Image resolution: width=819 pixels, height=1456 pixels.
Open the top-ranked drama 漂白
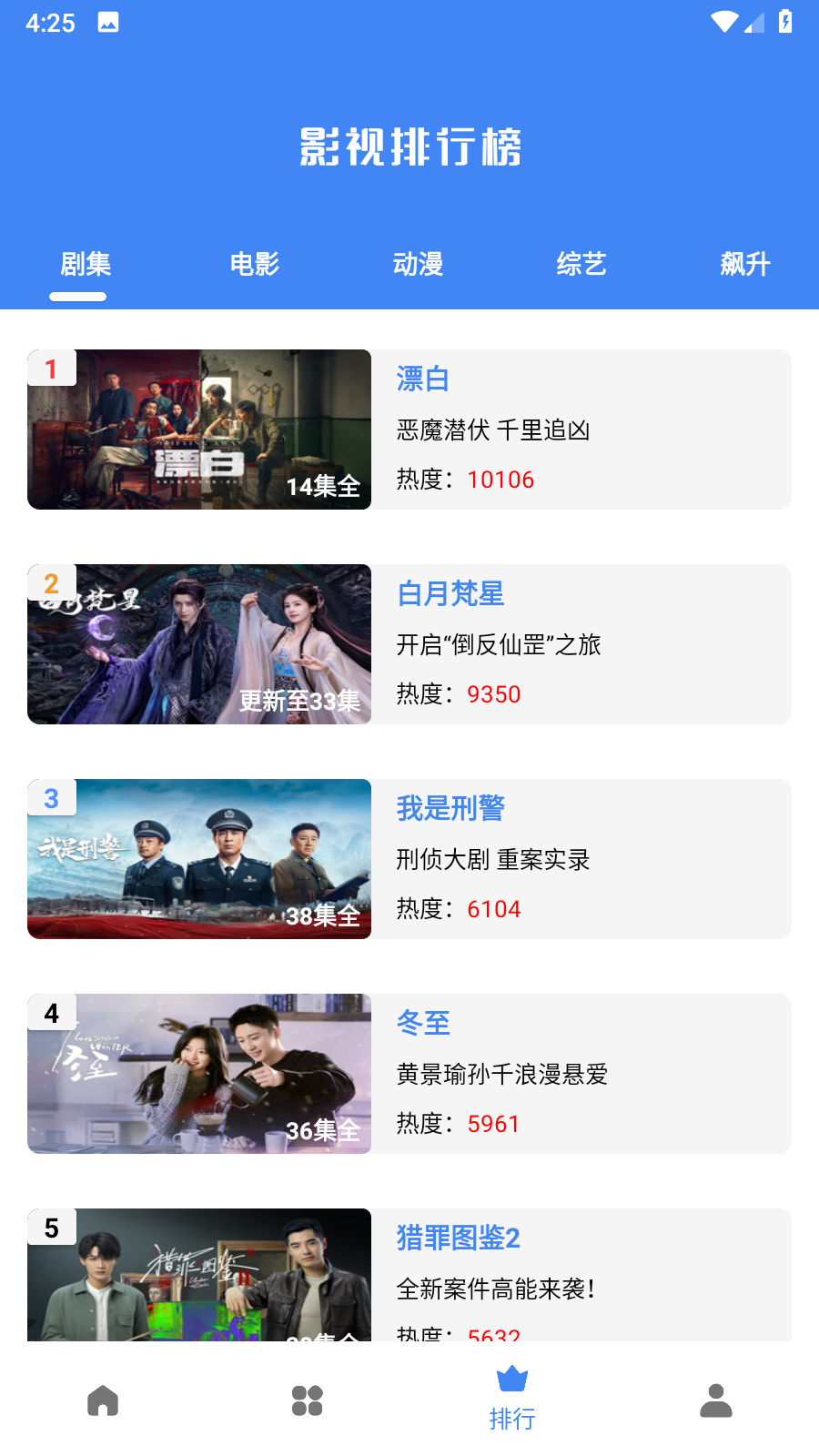click(409, 430)
